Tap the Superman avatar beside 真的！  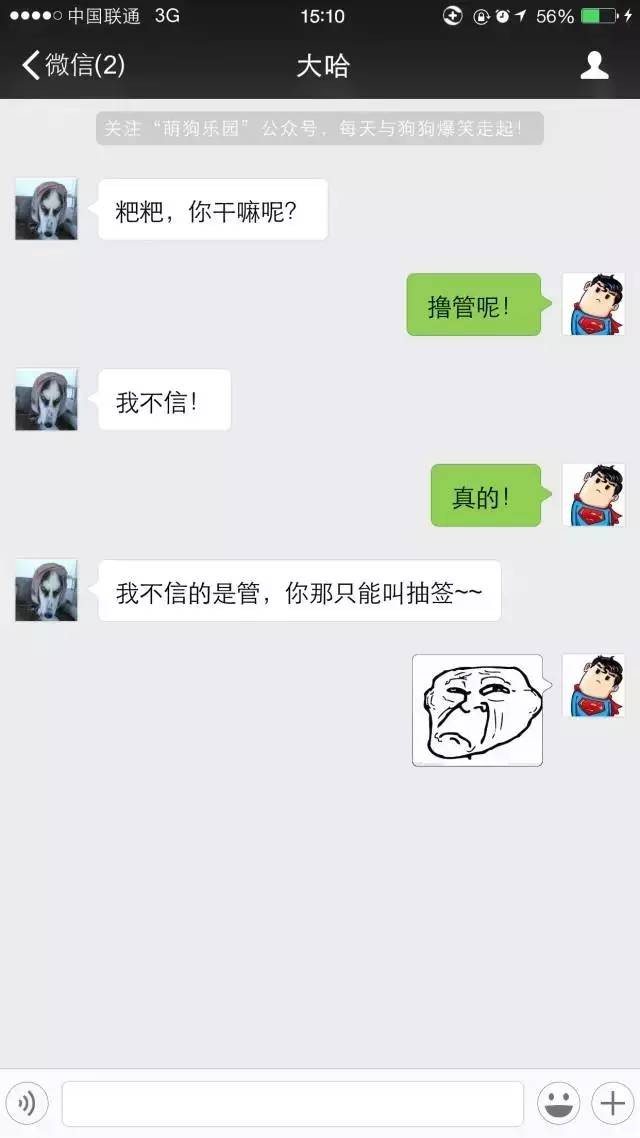(x=593, y=495)
